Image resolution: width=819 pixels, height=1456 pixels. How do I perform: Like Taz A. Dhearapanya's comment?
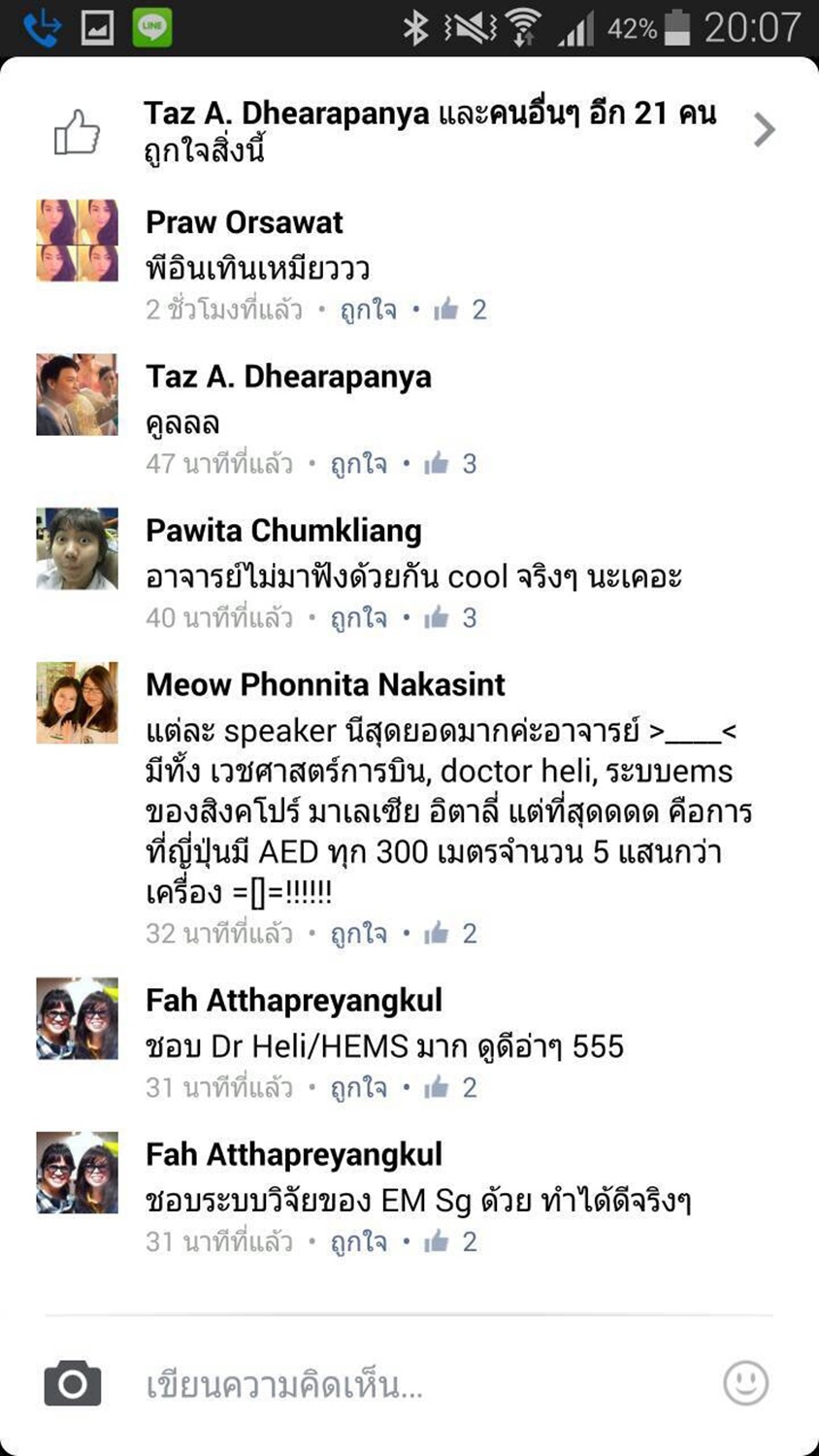358,464
